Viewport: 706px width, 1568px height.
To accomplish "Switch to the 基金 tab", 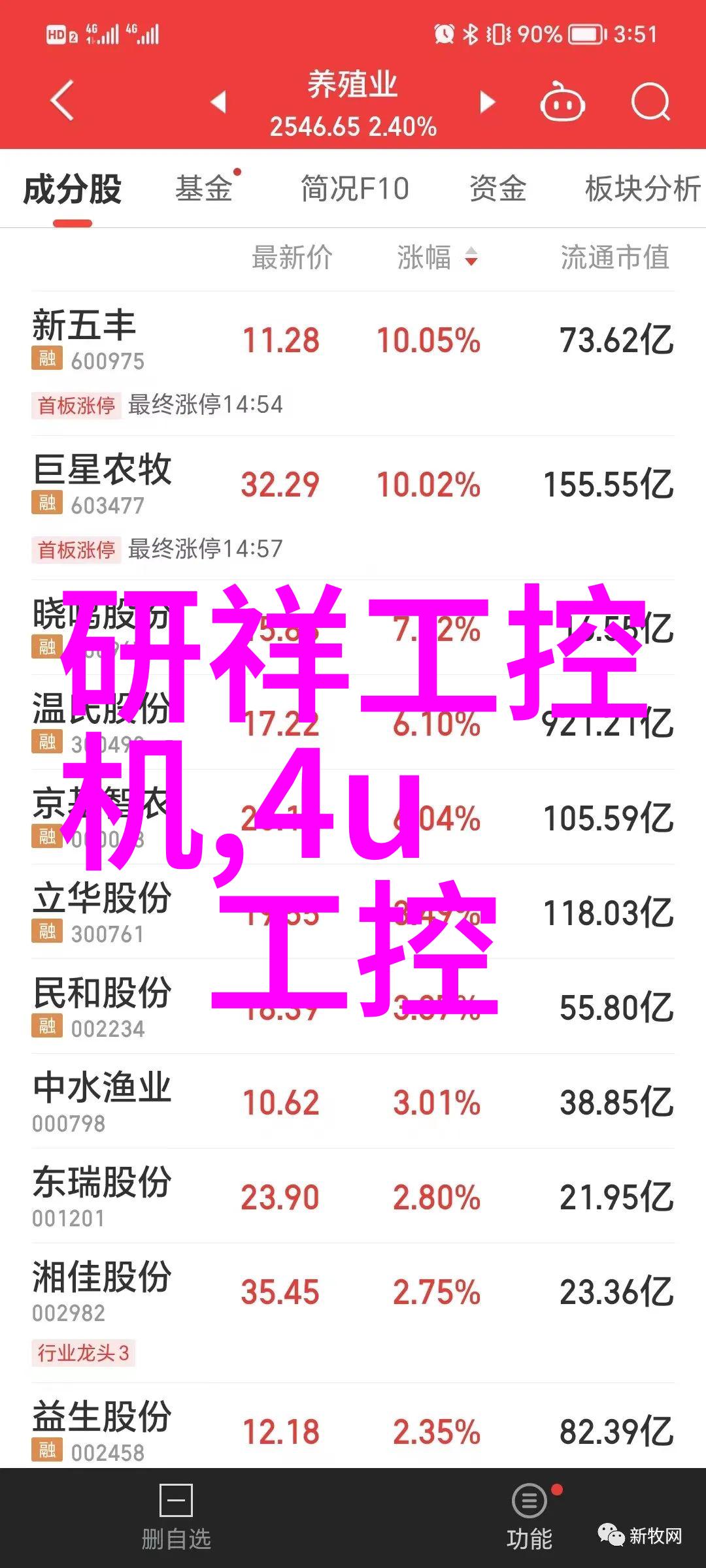I will (204, 189).
